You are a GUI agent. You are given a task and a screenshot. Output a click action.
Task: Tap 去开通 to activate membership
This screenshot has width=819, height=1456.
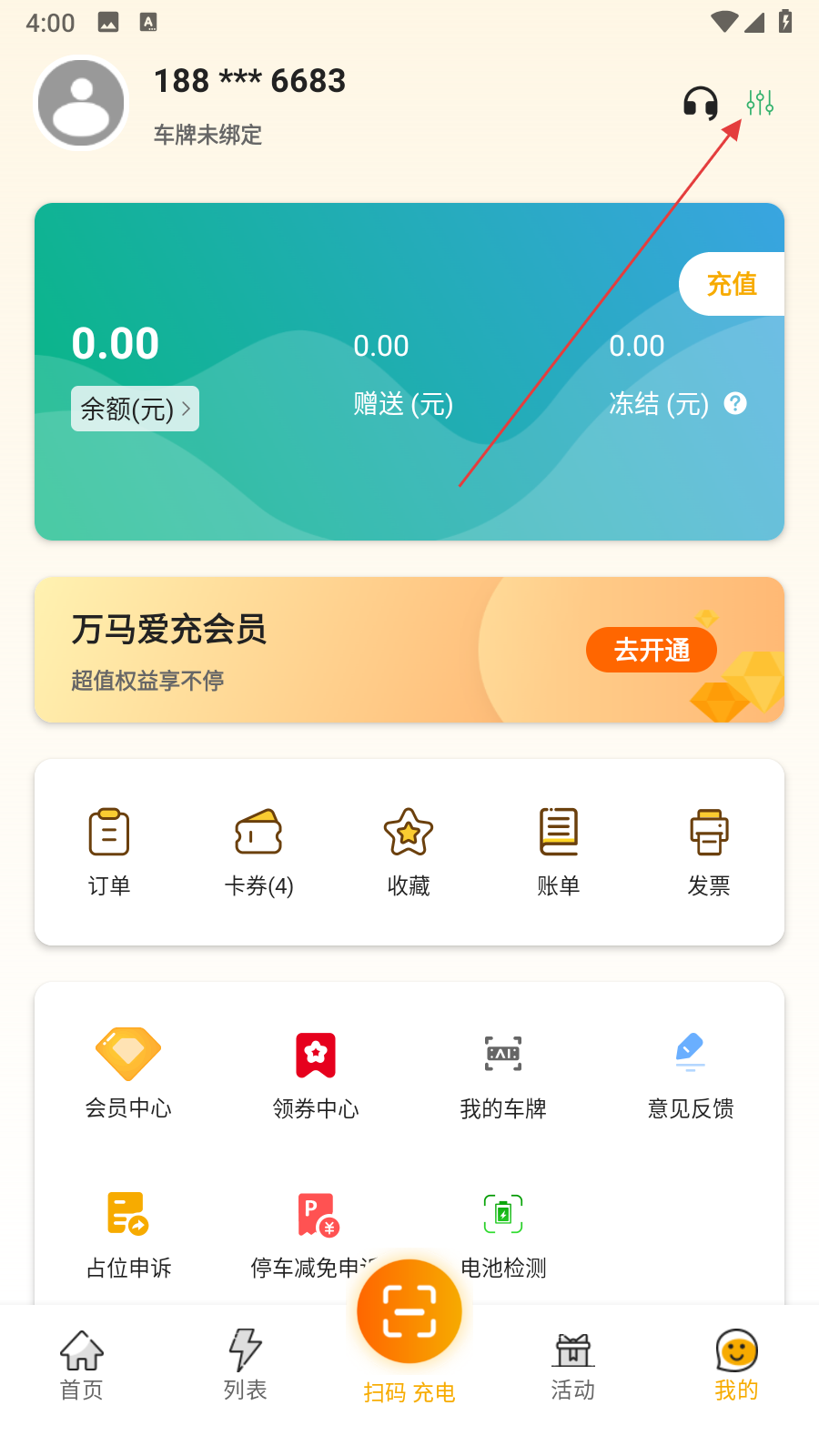click(x=652, y=650)
